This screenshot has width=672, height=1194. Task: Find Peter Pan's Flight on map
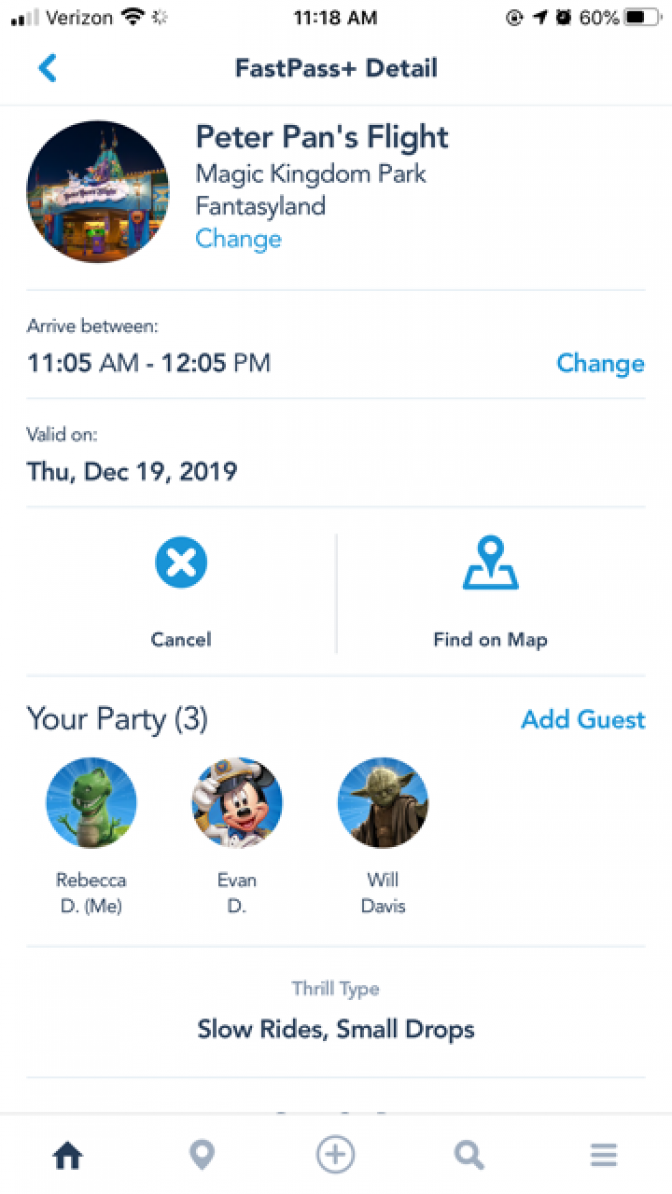click(x=491, y=593)
